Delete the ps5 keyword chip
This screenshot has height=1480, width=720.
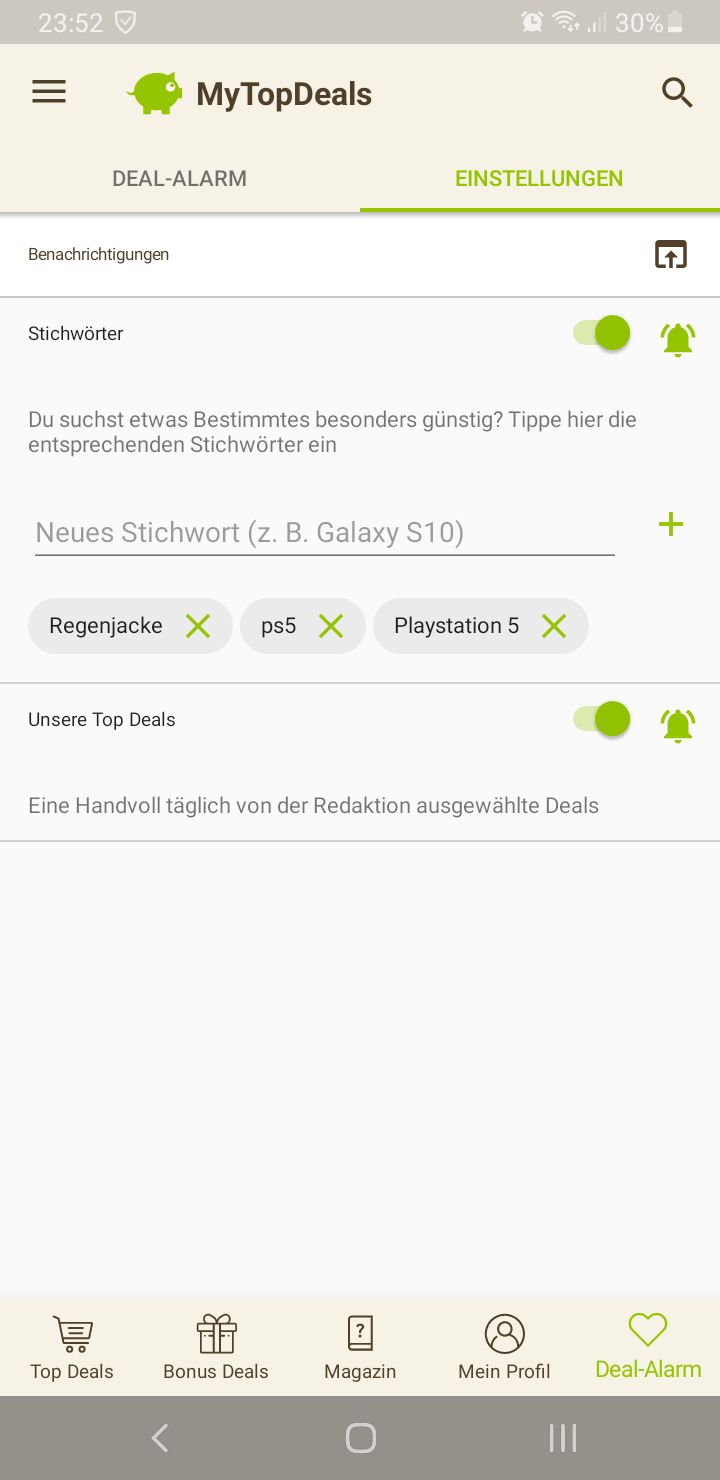click(x=330, y=626)
